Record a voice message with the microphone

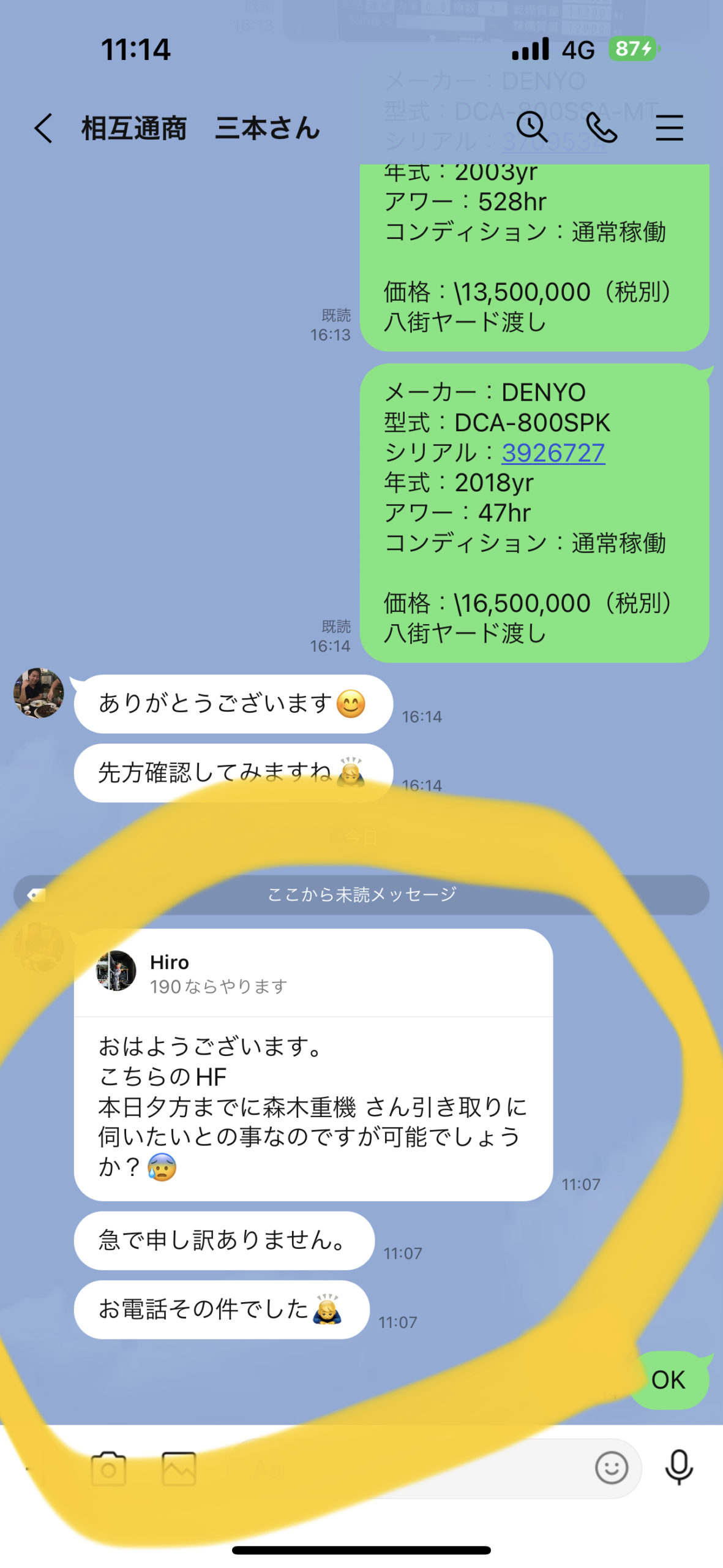pos(678,1468)
